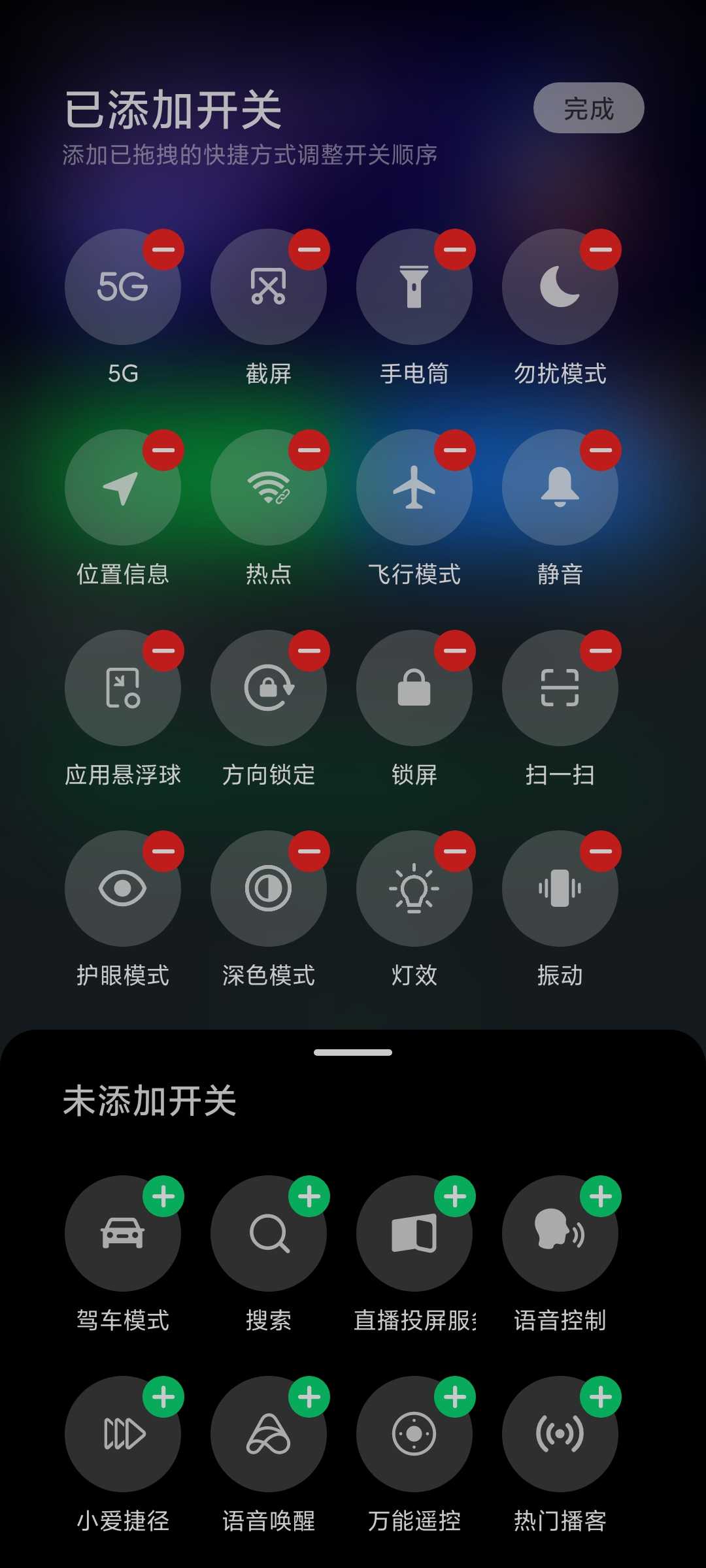Tap the 完成 button to finish editing

588,108
